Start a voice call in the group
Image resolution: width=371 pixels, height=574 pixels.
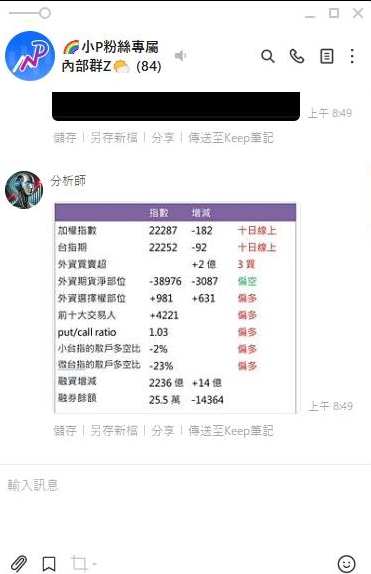click(x=297, y=56)
